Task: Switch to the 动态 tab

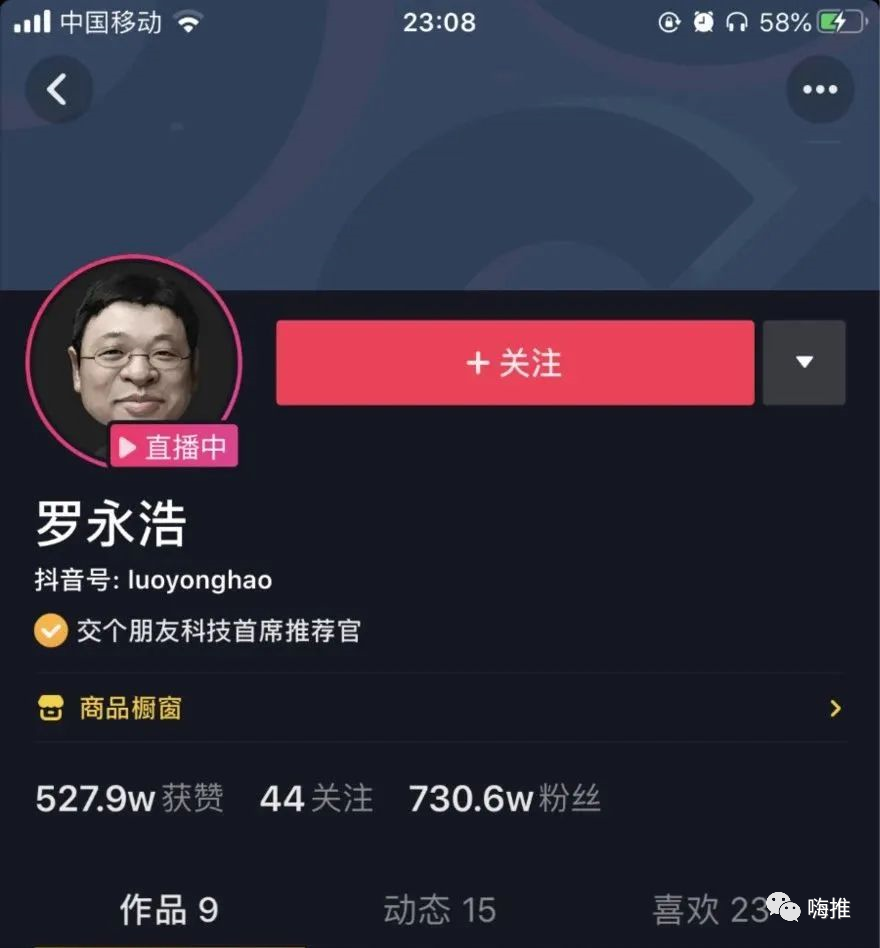Action: click(x=439, y=910)
